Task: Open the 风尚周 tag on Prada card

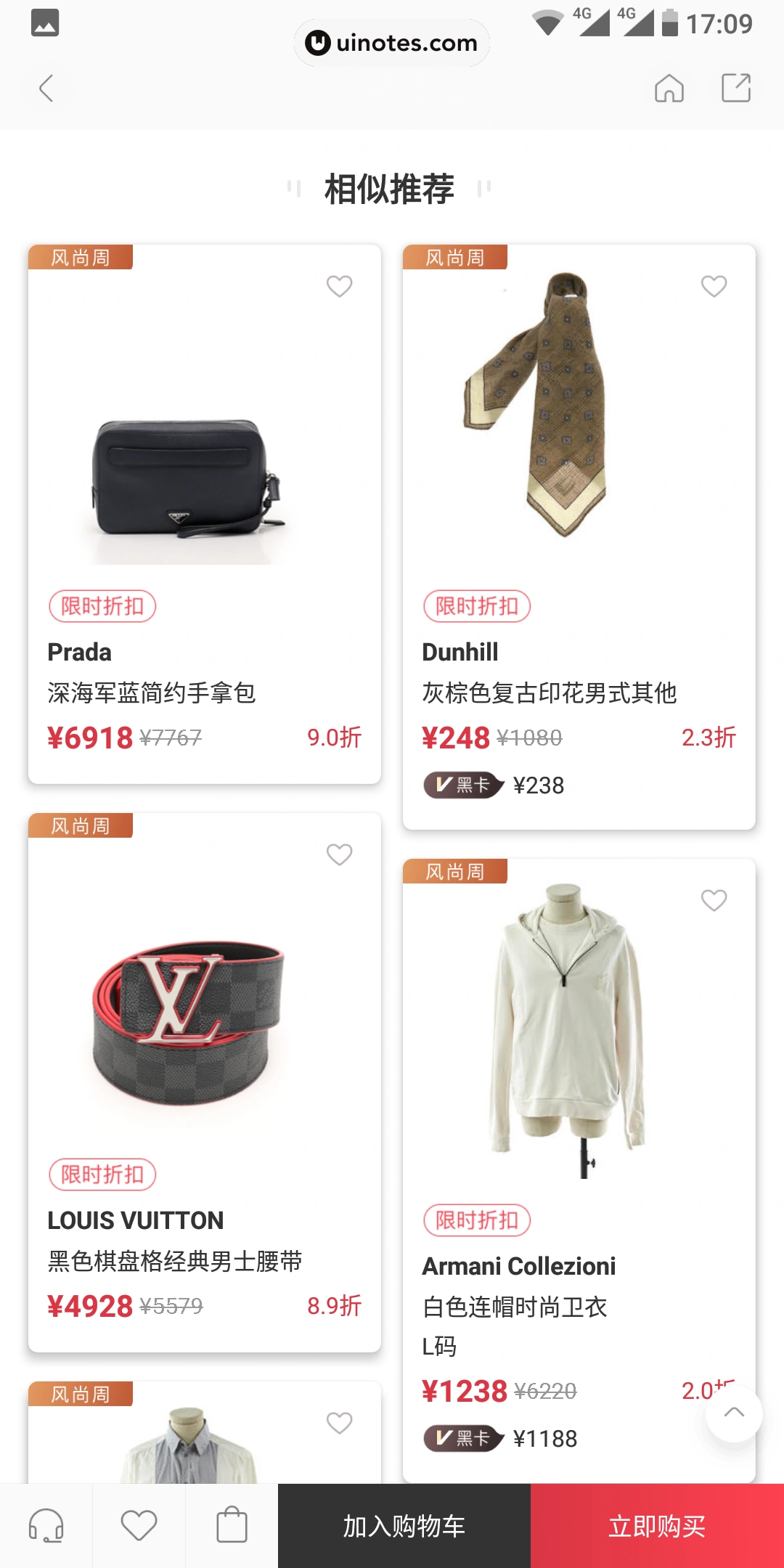Action: [x=80, y=258]
